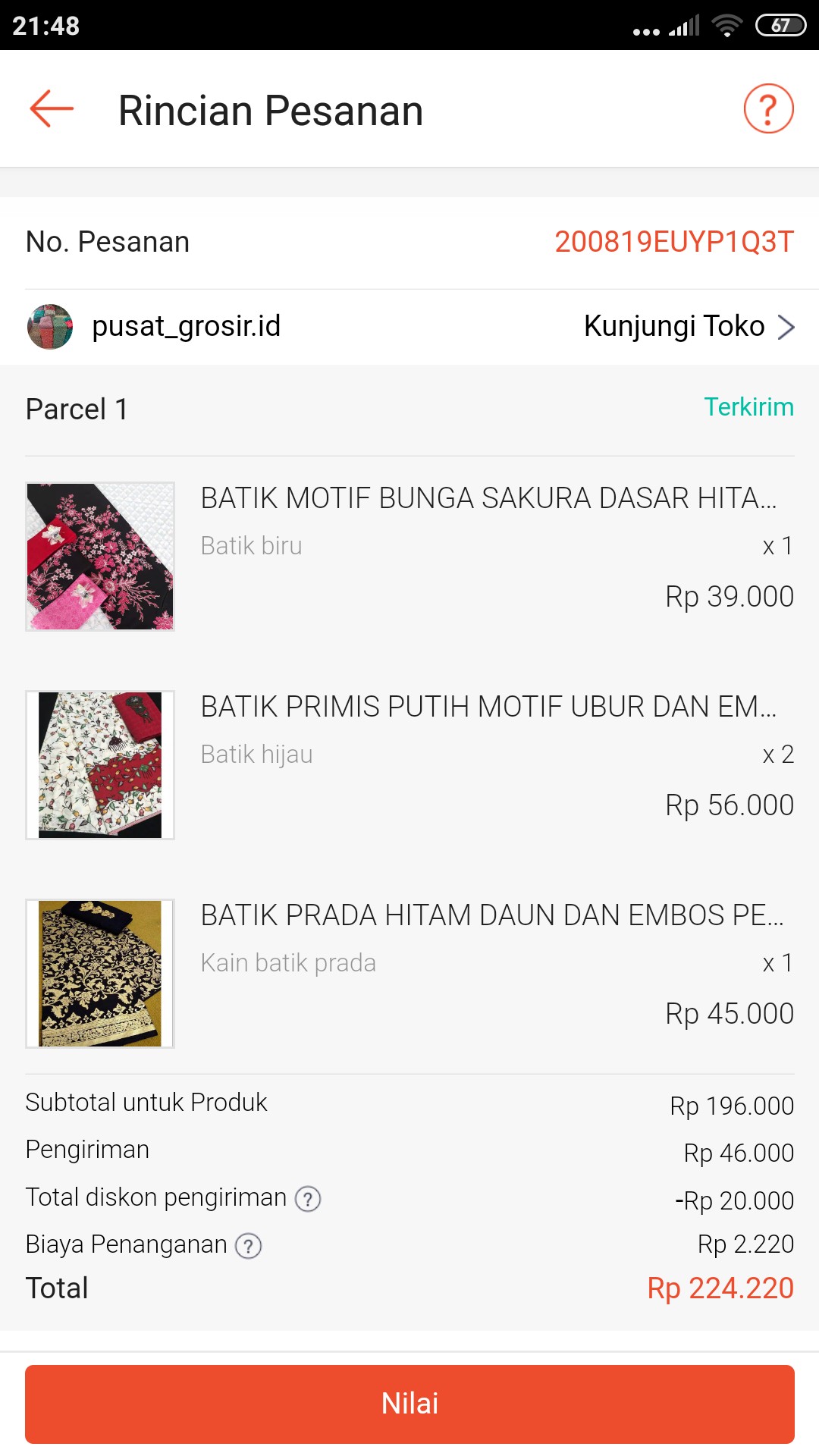Viewport: 819px width, 1456px height.
Task: Open the help icon next to Biaya Penanganan
Action: (249, 1245)
